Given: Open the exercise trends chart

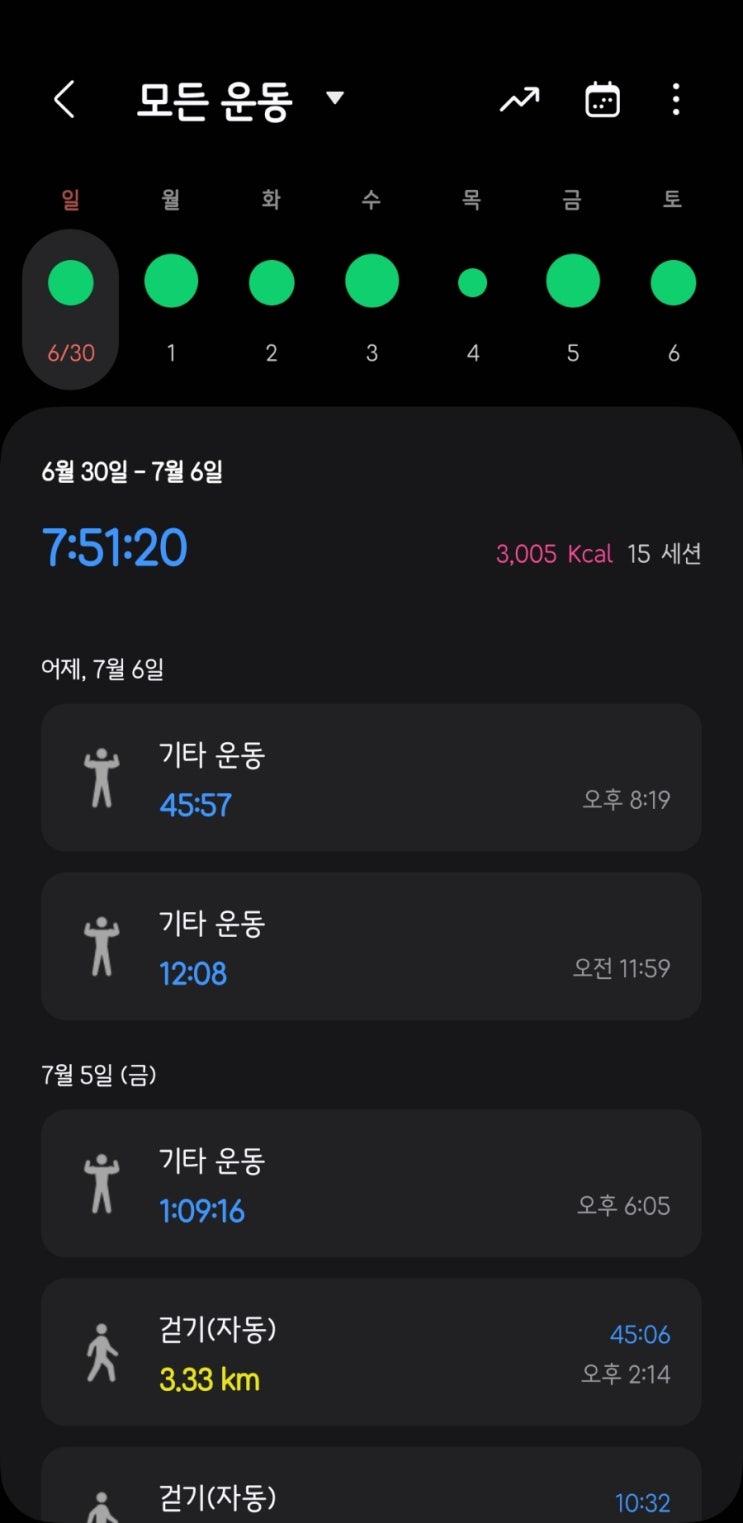Looking at the screenshot, I should (x=519, y=100).
